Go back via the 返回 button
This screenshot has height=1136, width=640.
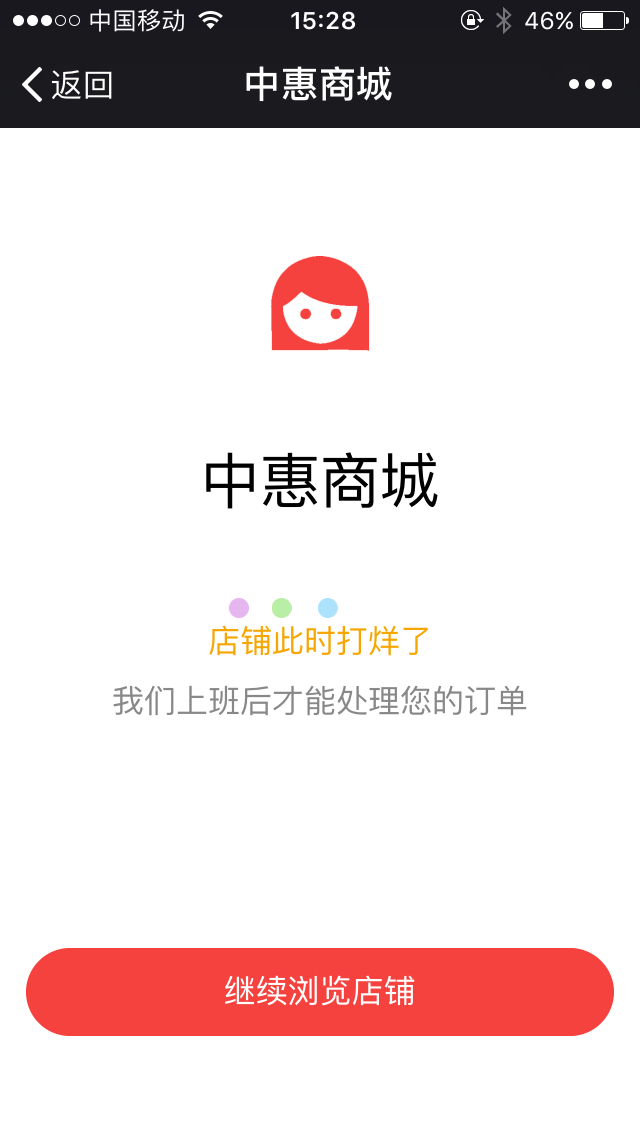tap(66, 85)
